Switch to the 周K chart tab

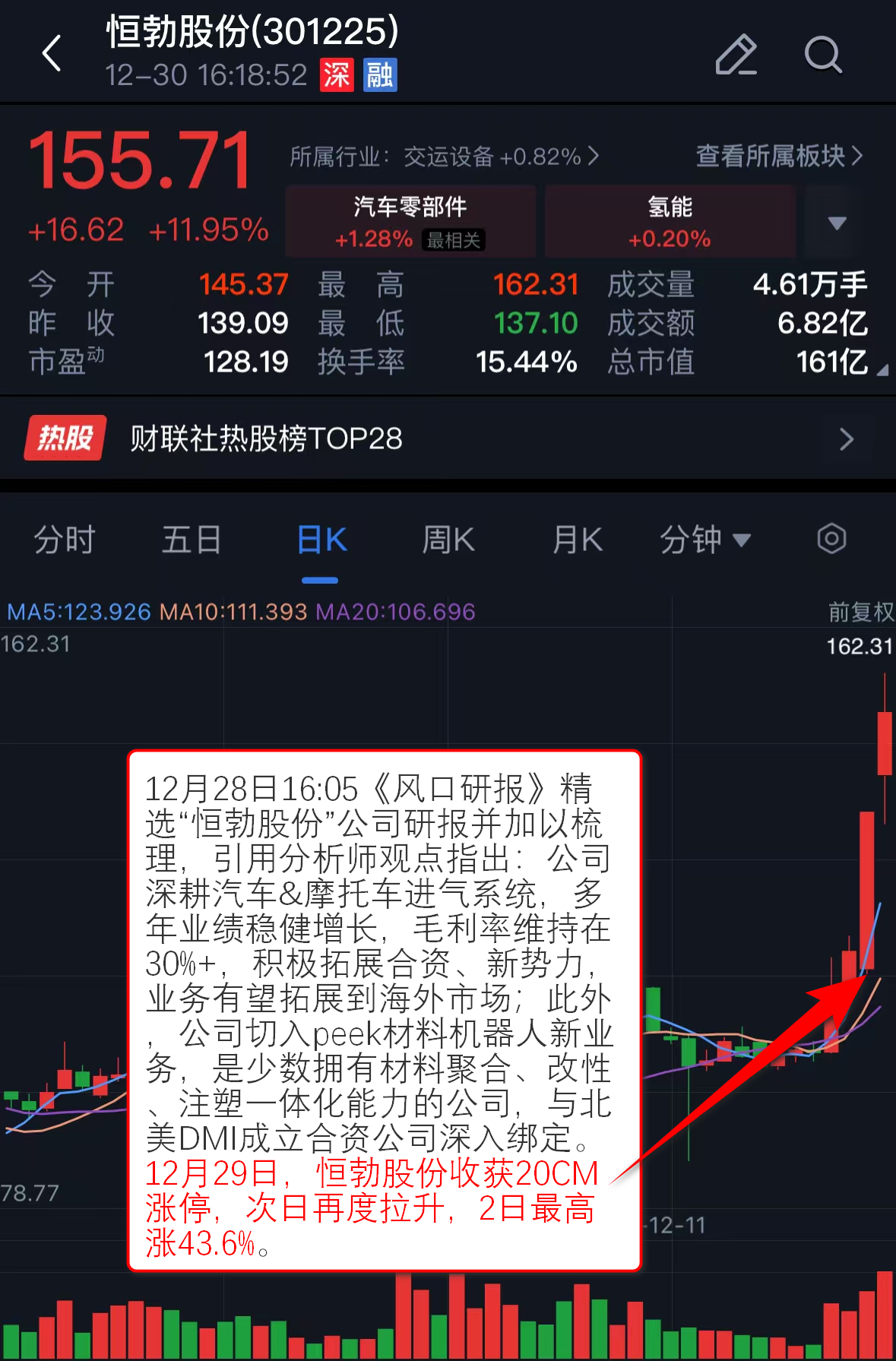448,540
